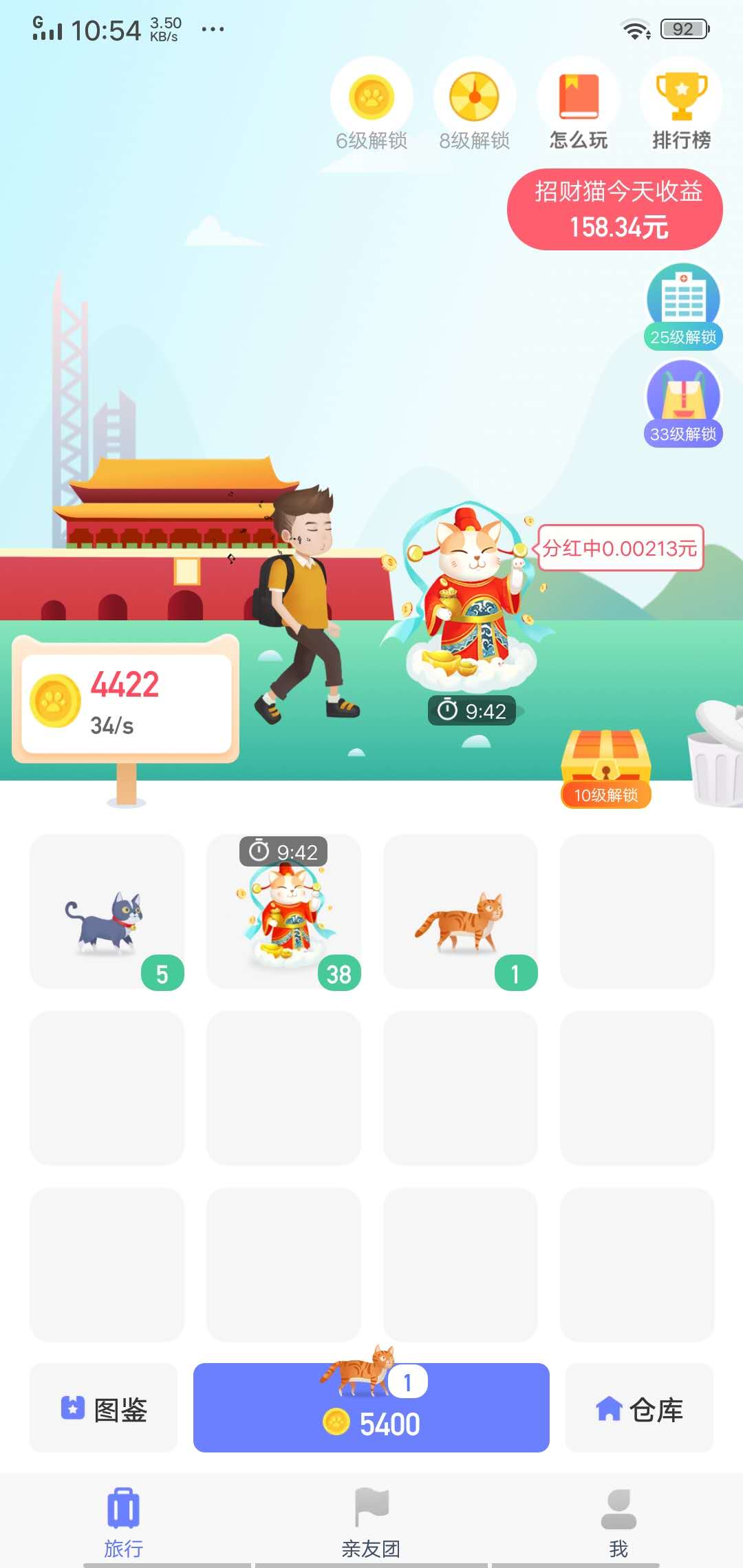View 招财猫今天收益 earnings banner
The width and height of the screenshot is (743, 1568).
point(615,209)
